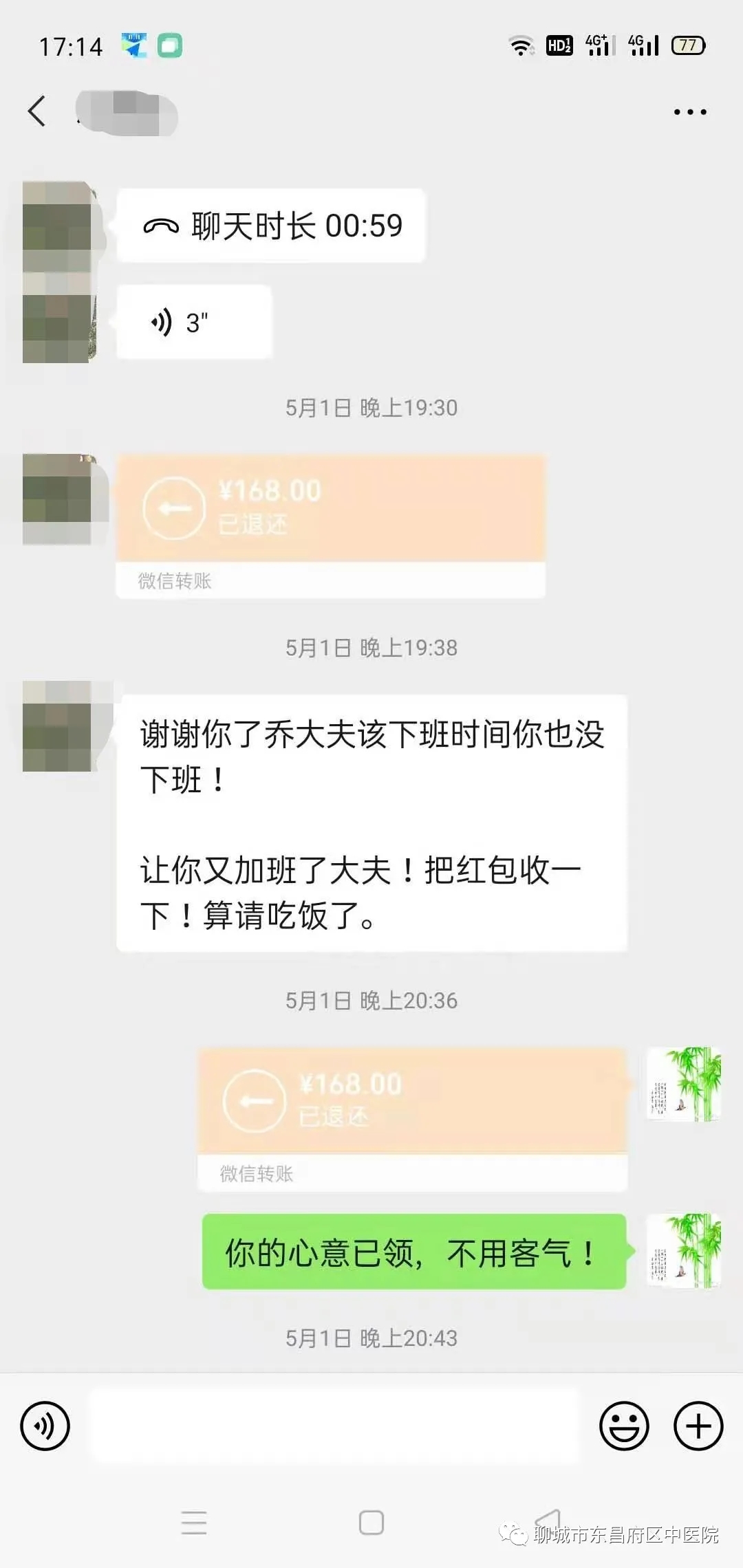Viewport: 743px width, 1568px height.
Task: Open the call record lasting 00:59
Action: pyautogui.click(x=271, y=226)
